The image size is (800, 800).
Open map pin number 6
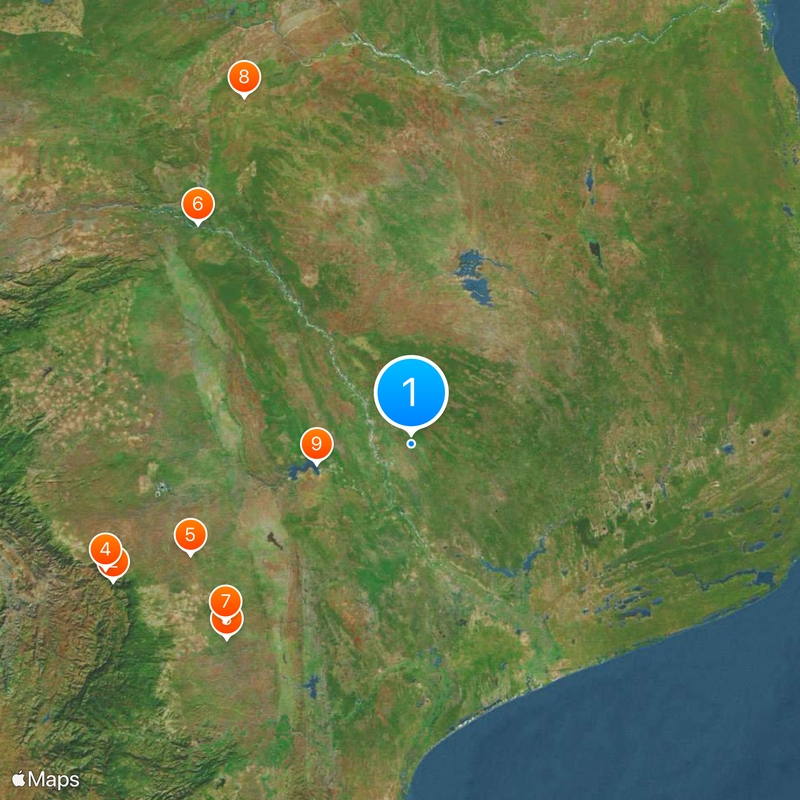click(198, 205)
